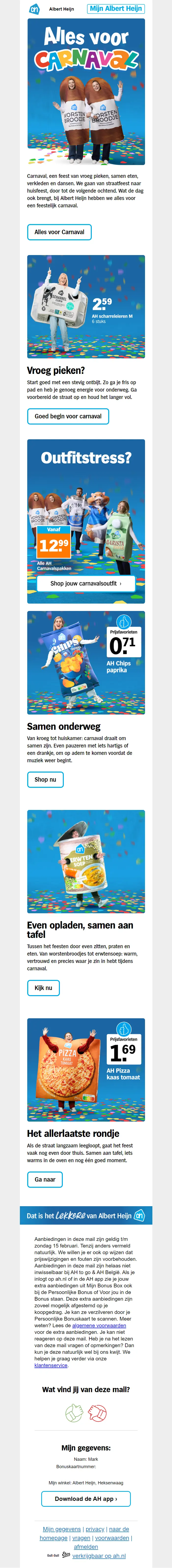
Task: Open the Mijn gegevens footer link
Action: point(62,1529)
